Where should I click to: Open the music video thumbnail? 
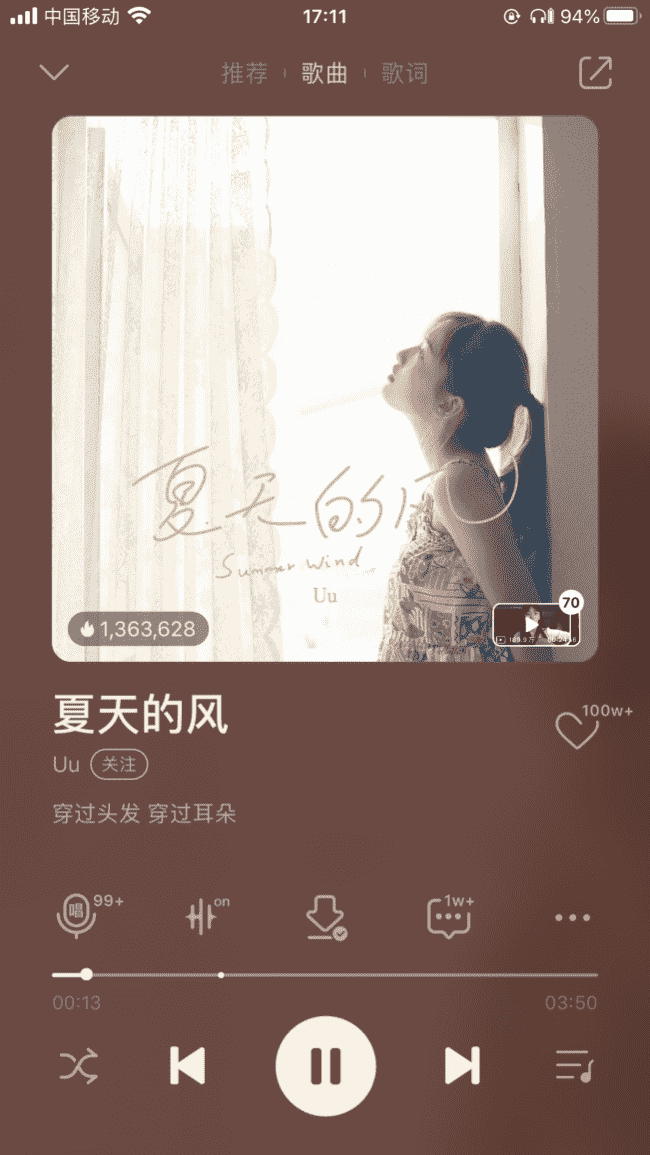536,624
